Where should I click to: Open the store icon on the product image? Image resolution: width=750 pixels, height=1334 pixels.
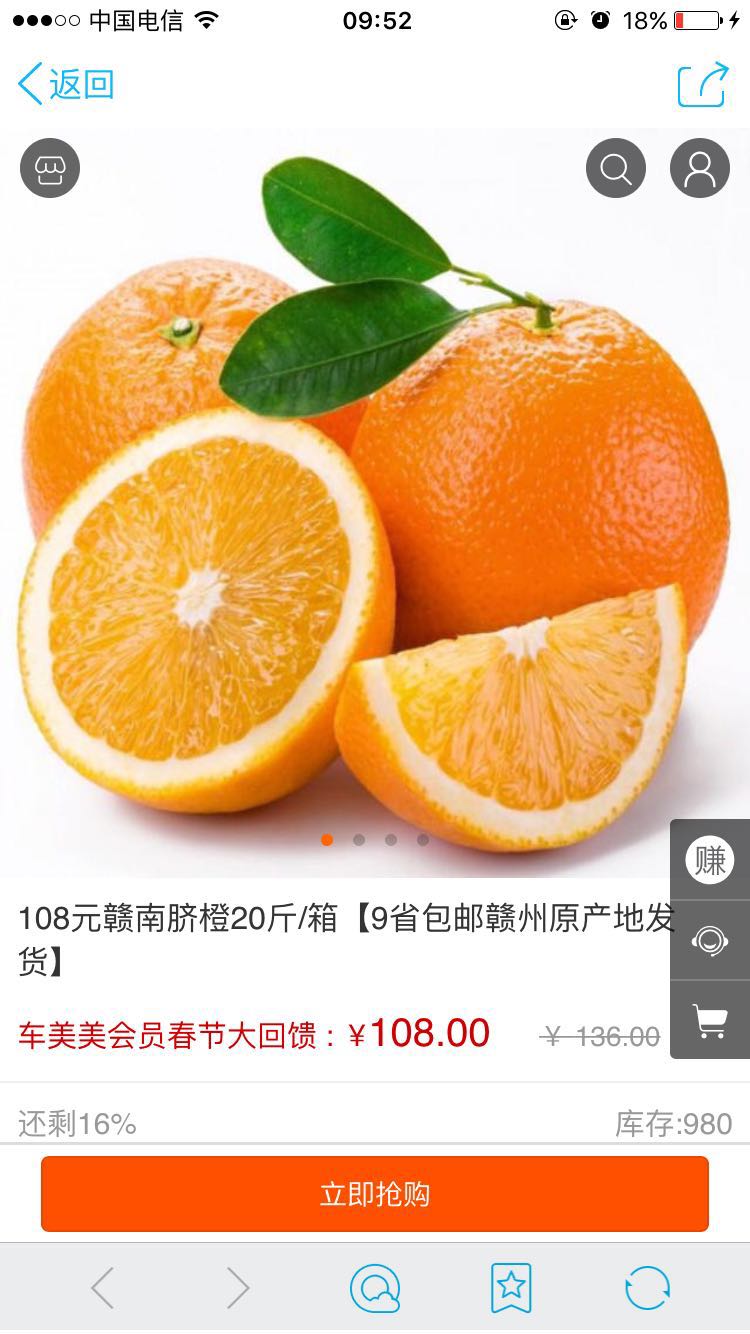(x=48, y=168)
